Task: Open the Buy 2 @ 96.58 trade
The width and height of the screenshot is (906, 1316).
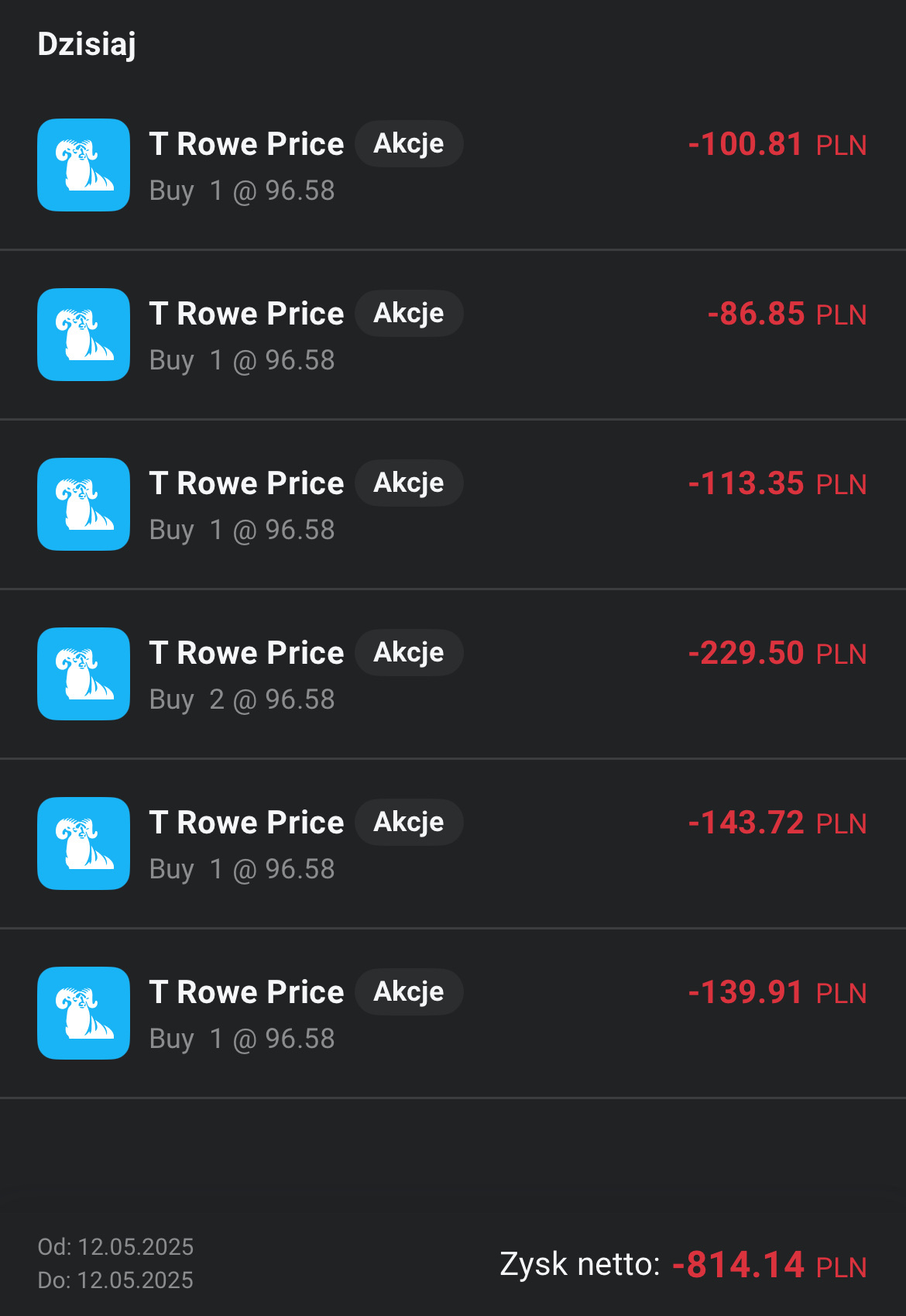Action: tap(452, 675)
